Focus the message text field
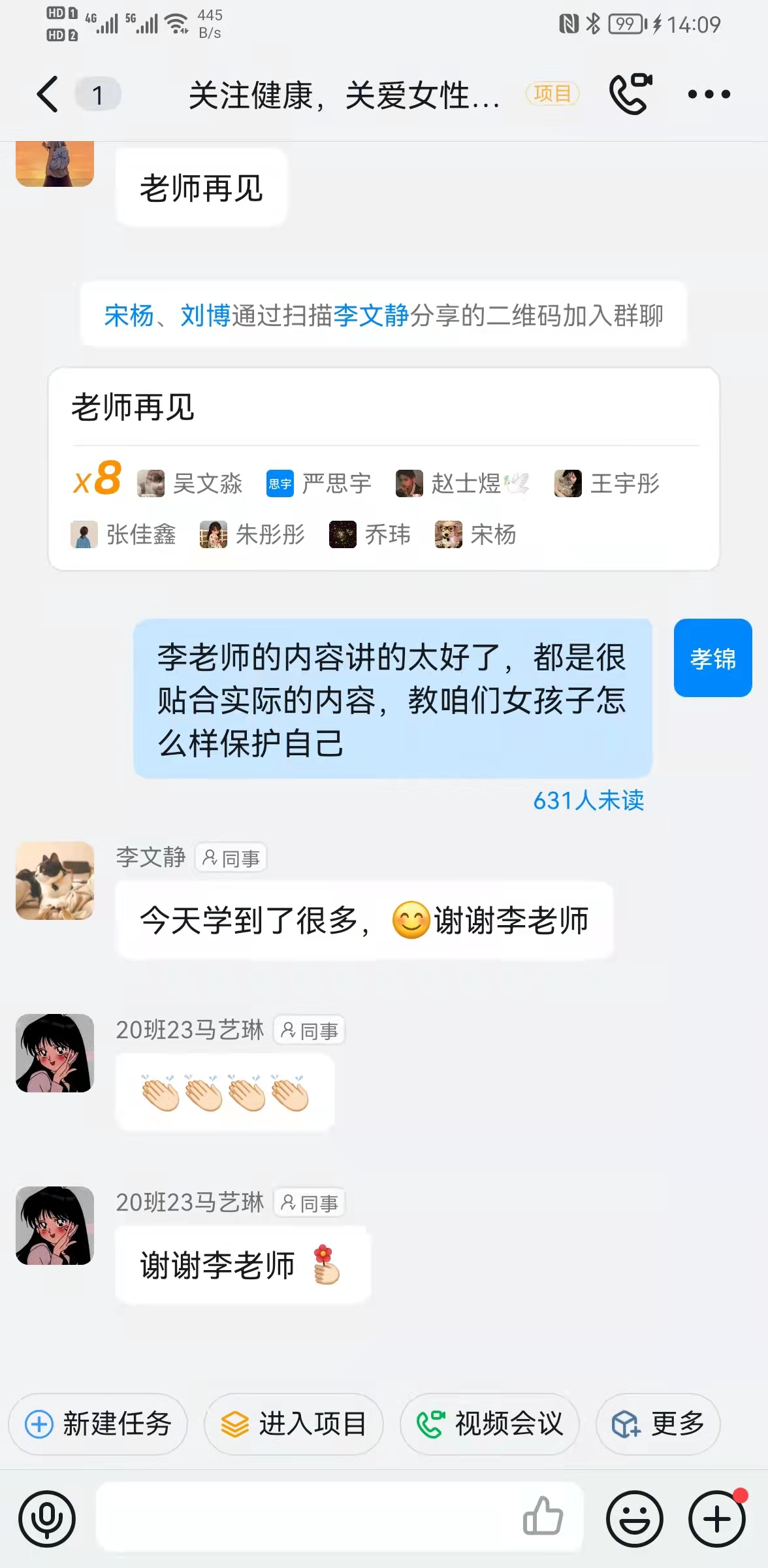Image resolution: width=768 pixels, height=1568 pixels. 307,1517
